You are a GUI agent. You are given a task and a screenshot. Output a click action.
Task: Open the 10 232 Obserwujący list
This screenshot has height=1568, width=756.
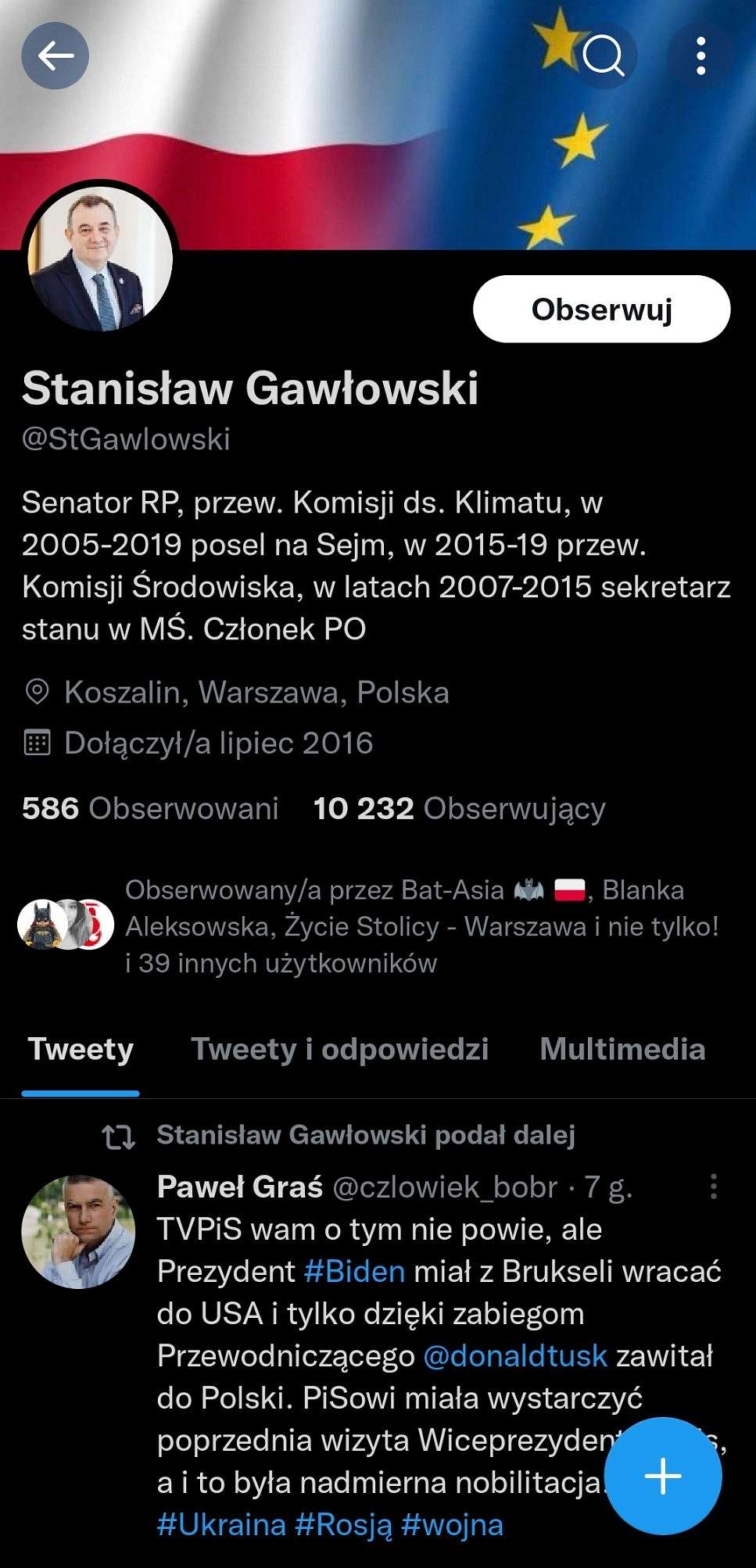point(459,808)
